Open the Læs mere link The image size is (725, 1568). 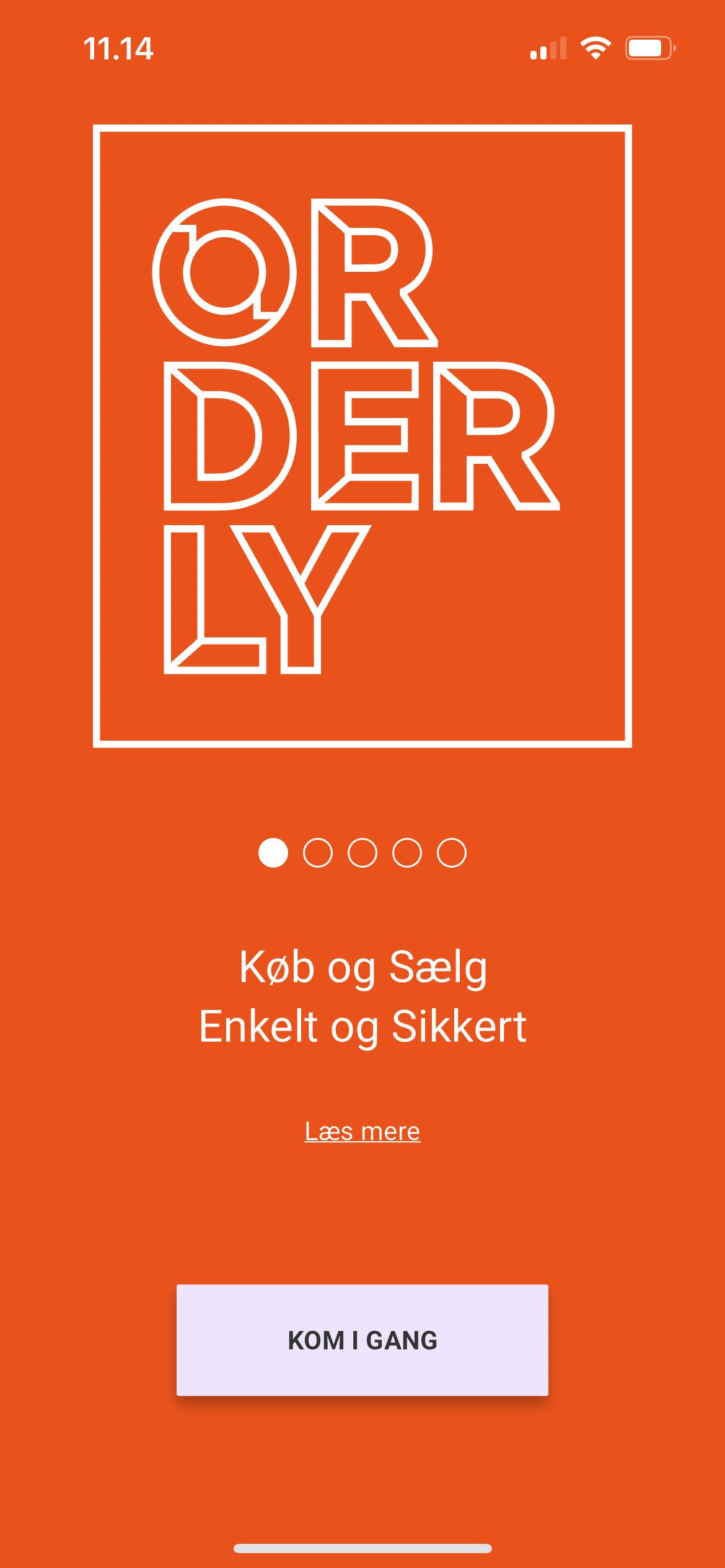tap(362, 1131)
